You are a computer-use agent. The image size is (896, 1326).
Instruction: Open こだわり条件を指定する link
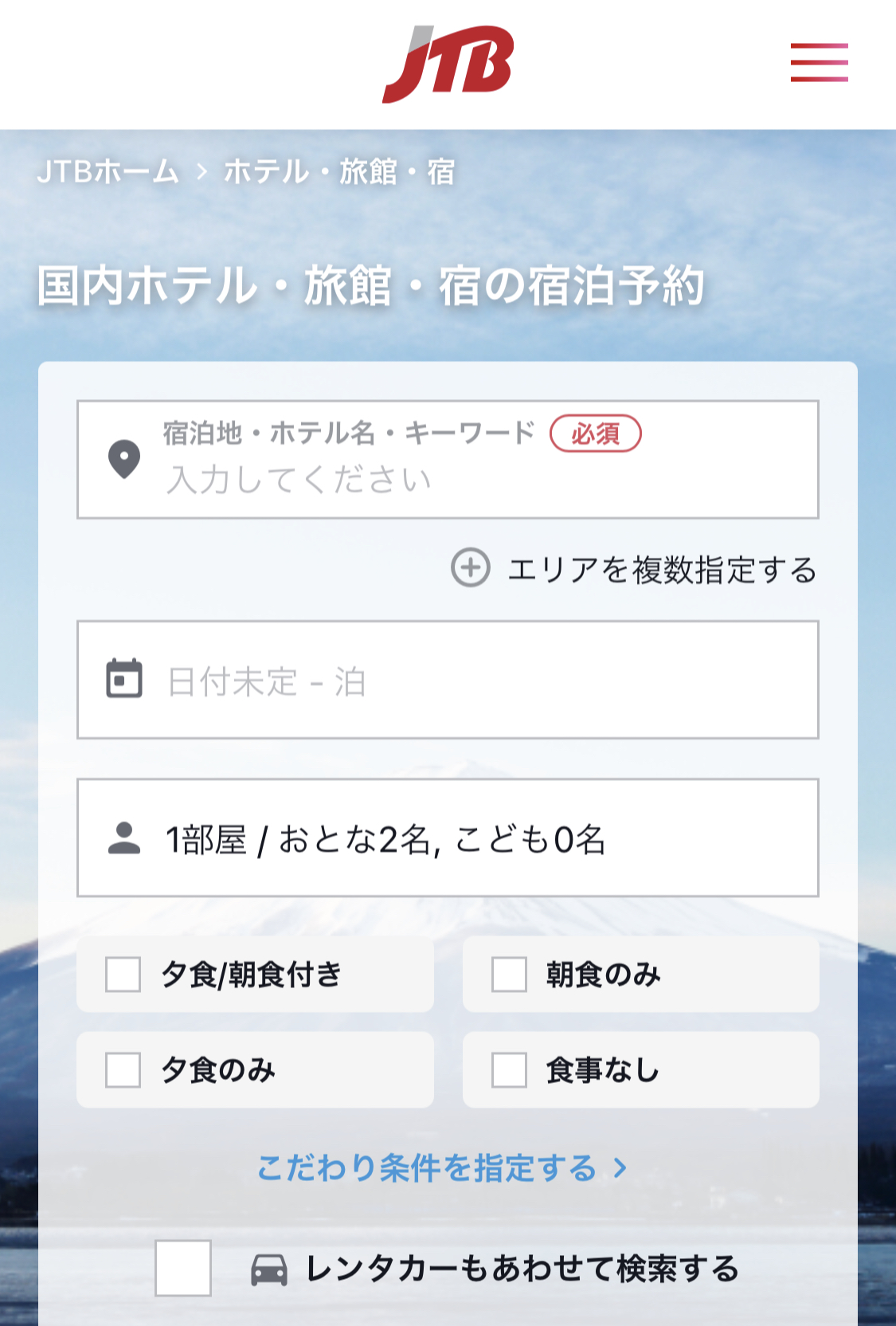click(x=441, y=1168)
